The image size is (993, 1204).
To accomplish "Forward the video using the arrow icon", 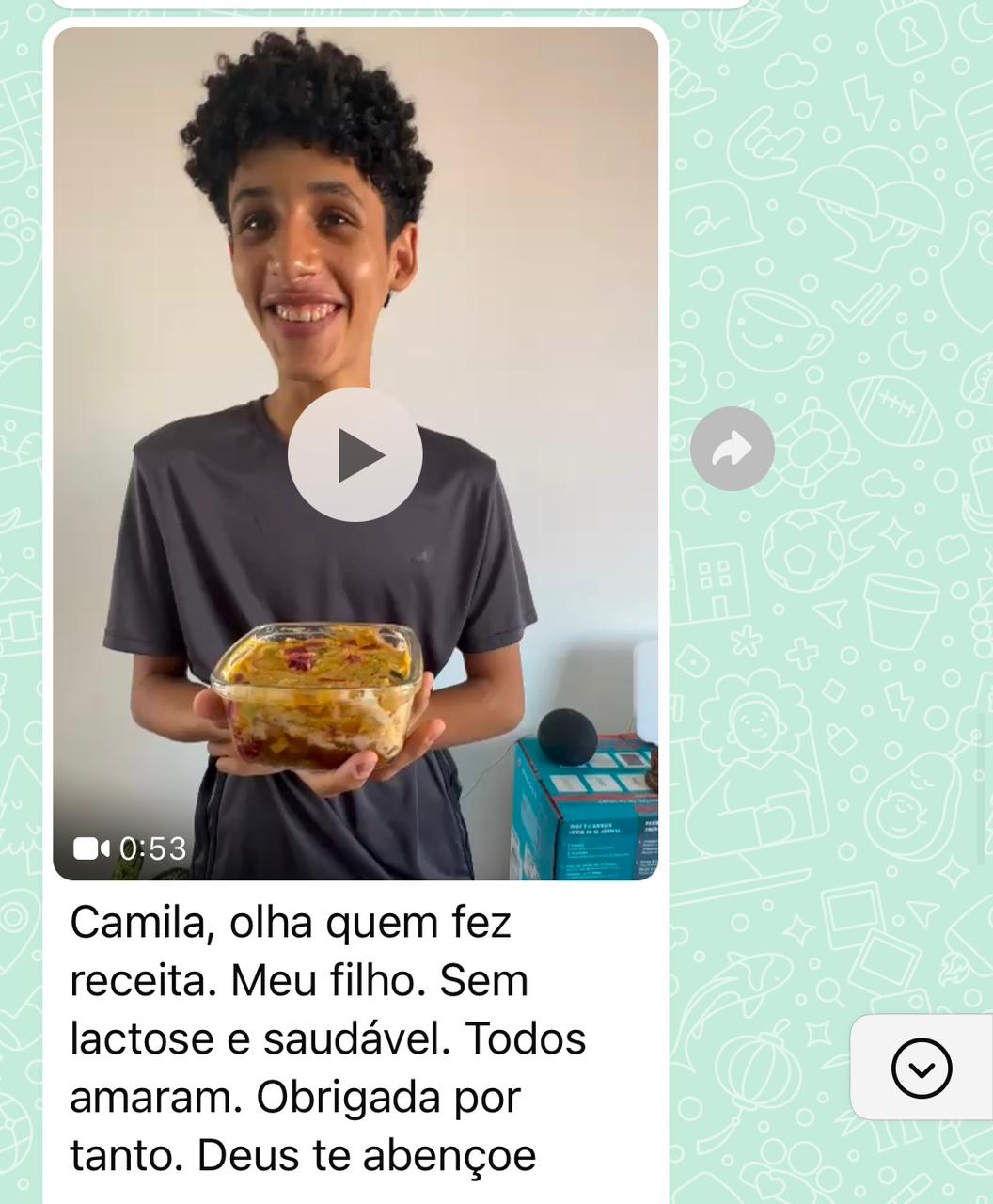I will tap(732, 449).
